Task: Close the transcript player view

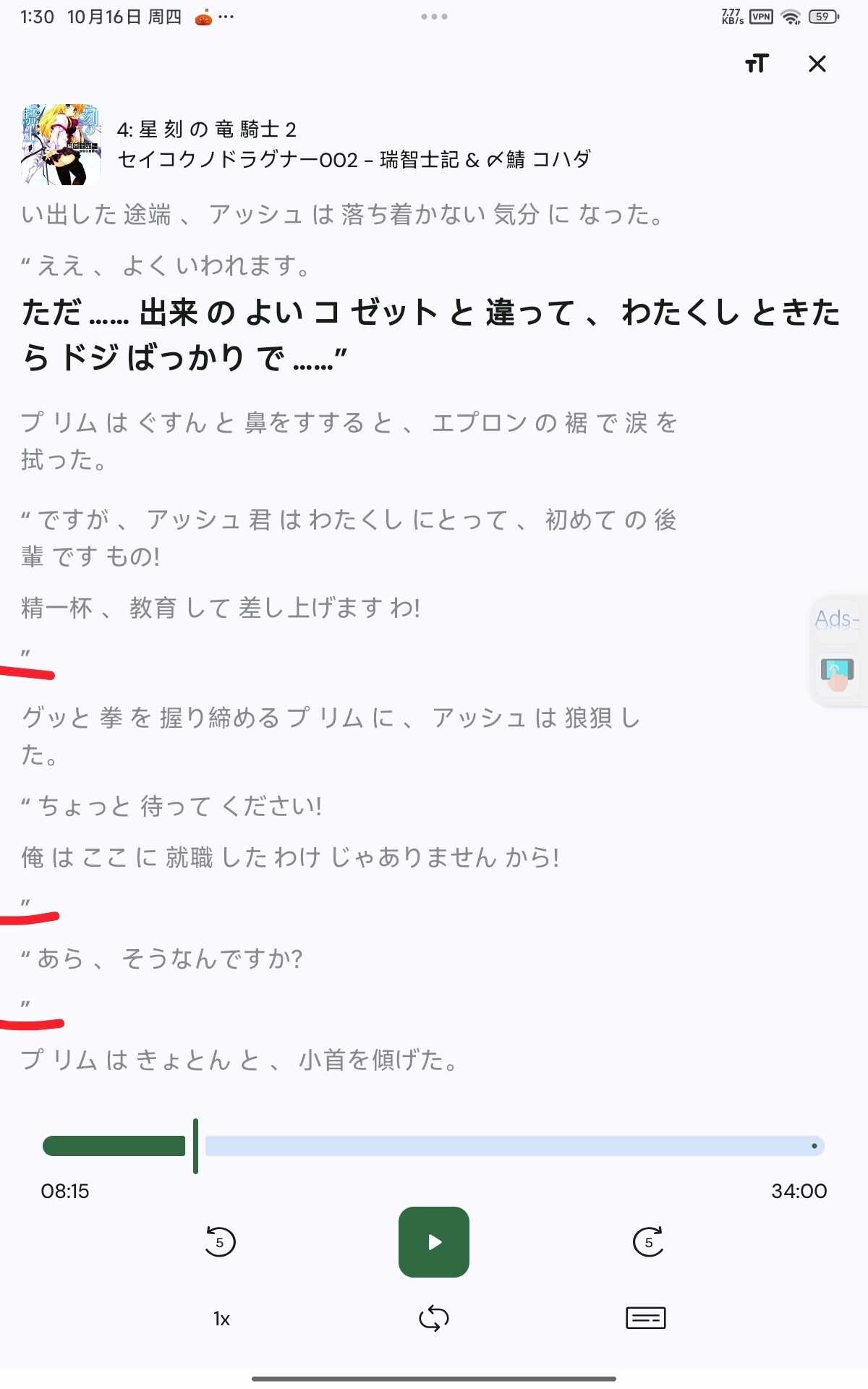Action: (817, 64)
